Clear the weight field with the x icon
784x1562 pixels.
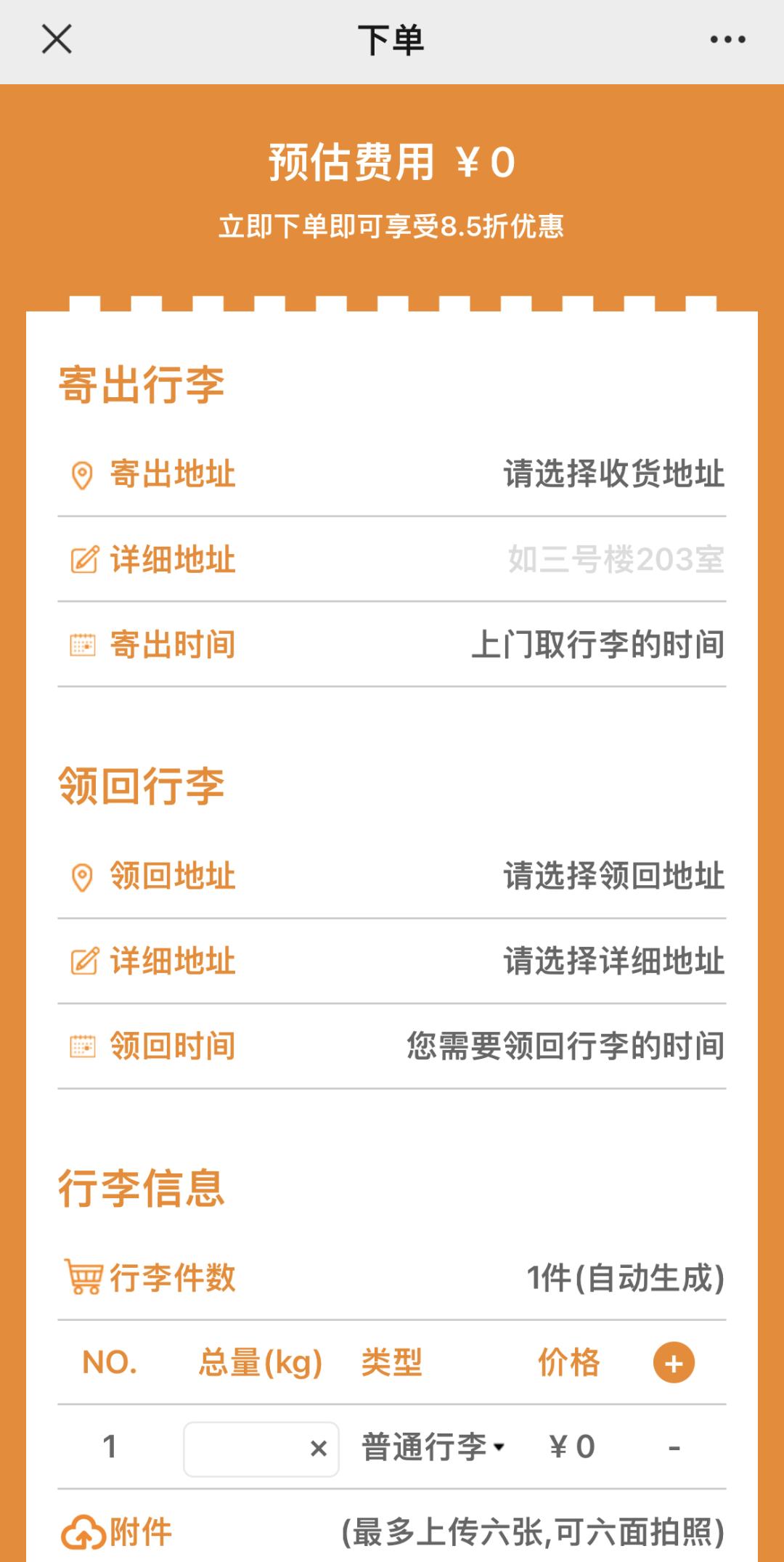click(x=317, y=1447)
